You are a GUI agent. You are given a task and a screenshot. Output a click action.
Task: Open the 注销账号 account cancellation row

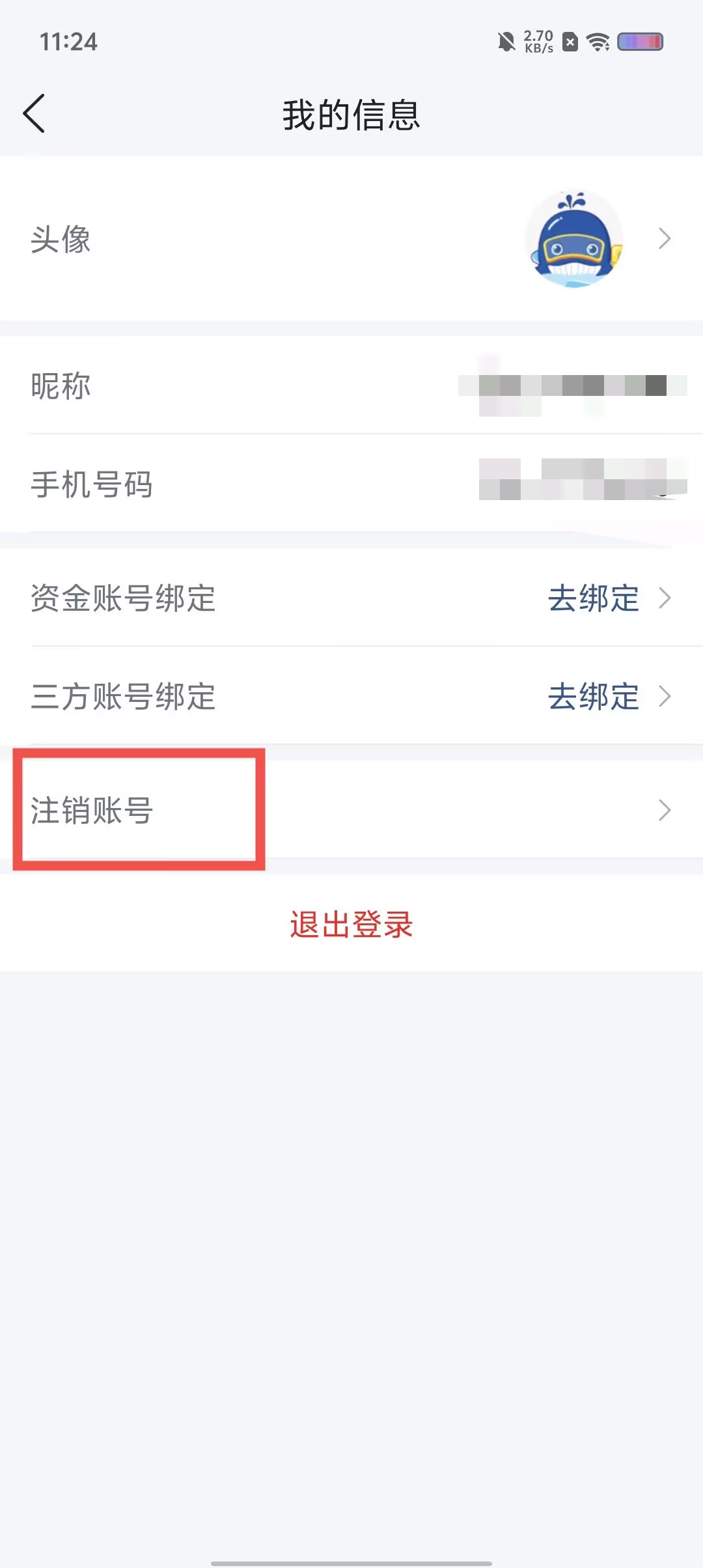coord(351,810)
